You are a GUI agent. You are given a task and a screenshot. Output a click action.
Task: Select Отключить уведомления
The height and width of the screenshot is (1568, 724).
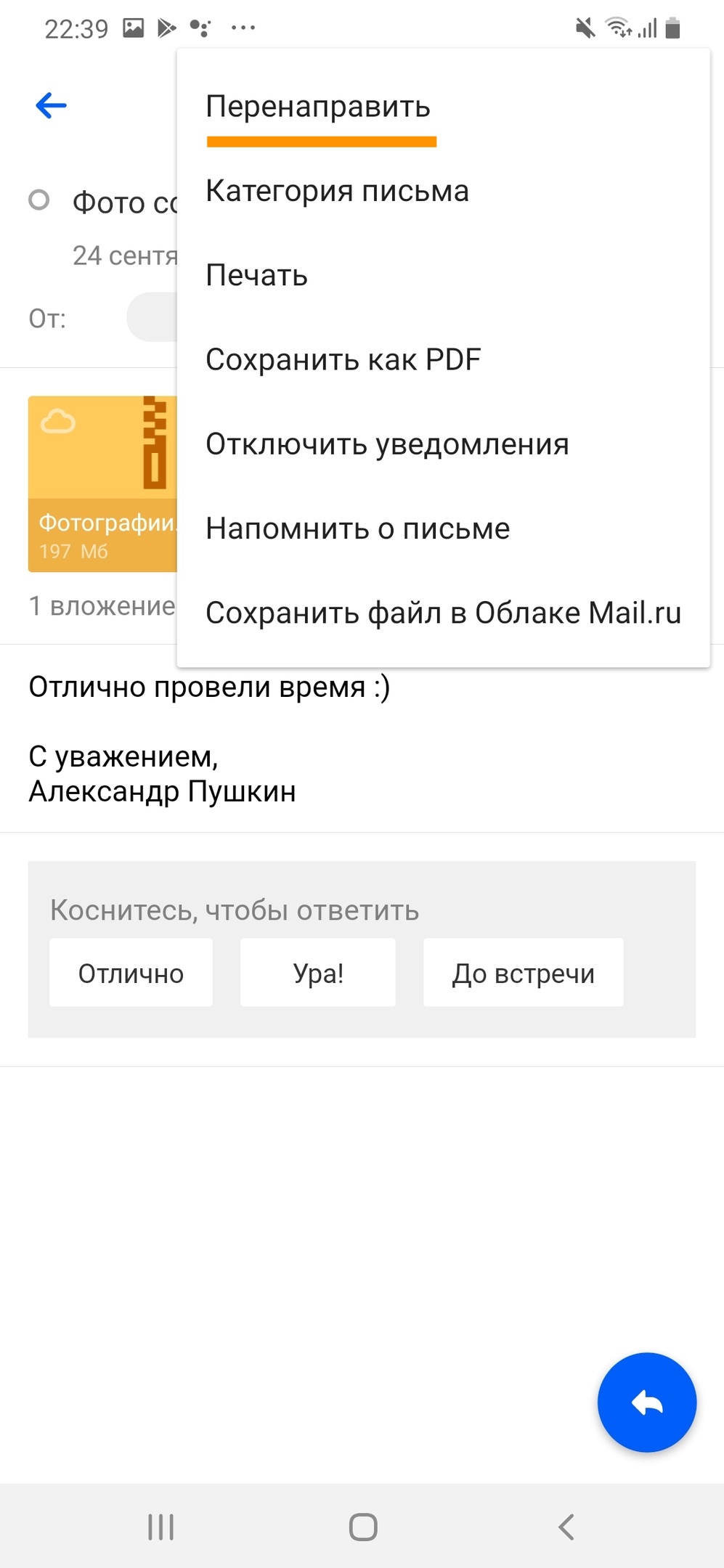tap(387, 444)
